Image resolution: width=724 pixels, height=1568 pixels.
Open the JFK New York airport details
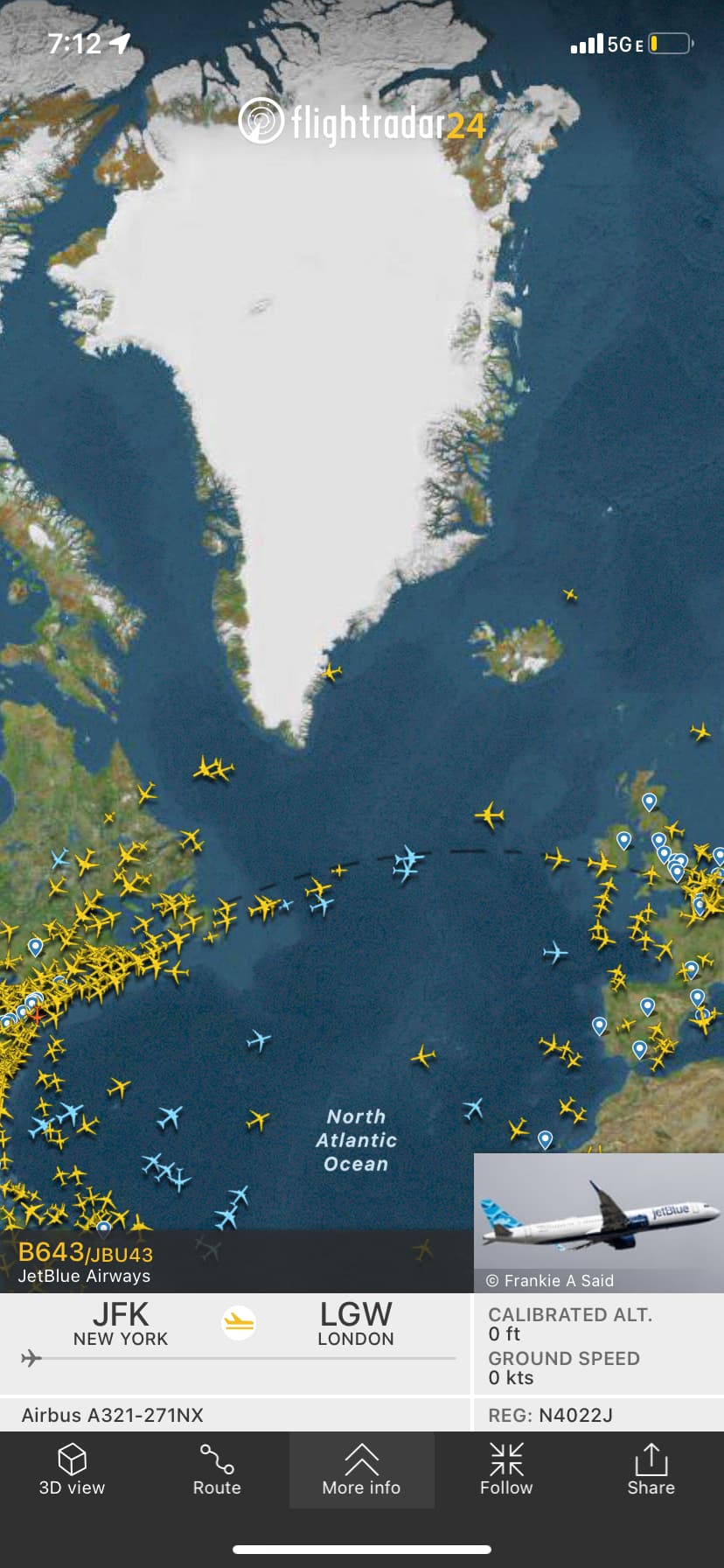pyautogui.click(x=121, y=1324)
